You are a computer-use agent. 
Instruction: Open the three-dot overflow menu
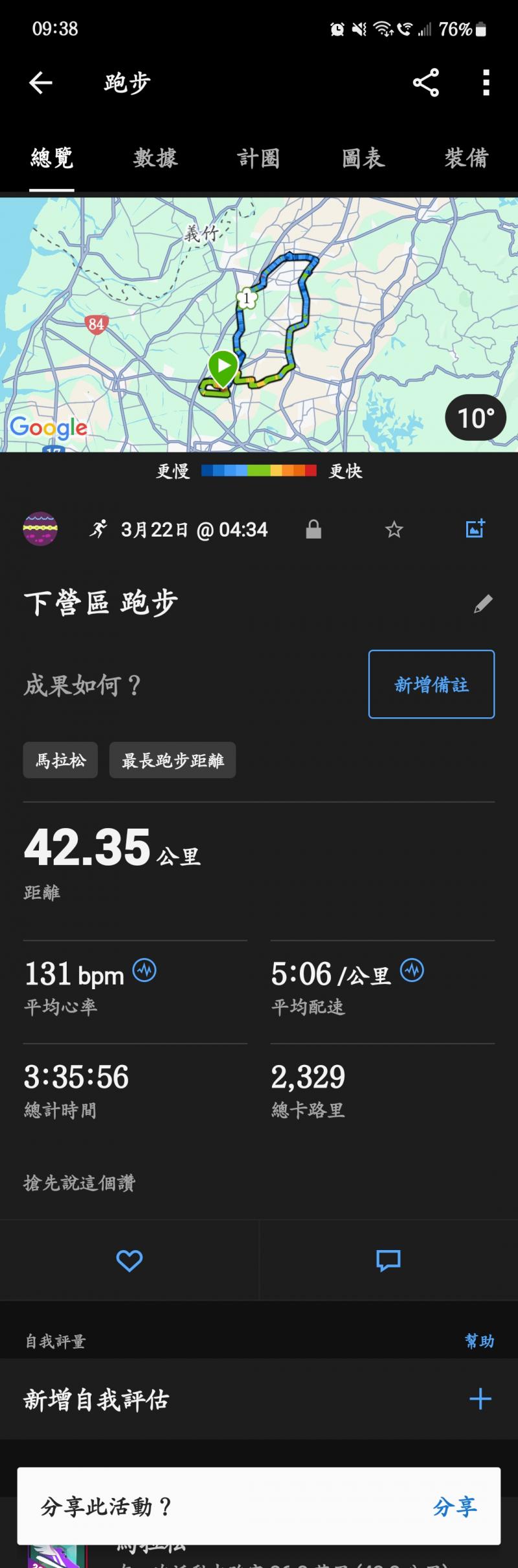[486, 83]
